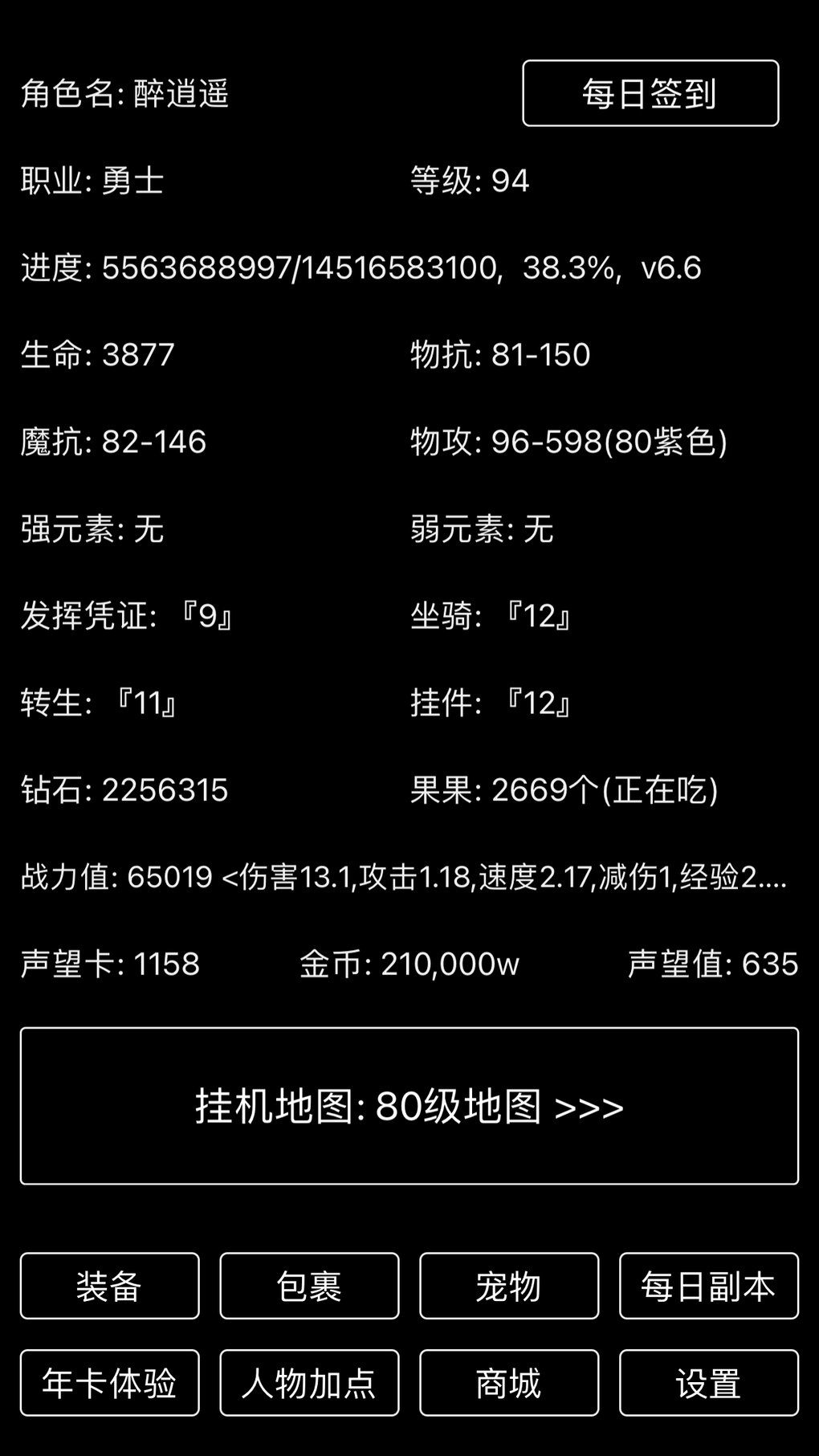The width and height of the screenshot is (819, 1456).
Task: Open the 设置 settings
Action: pos(708,1383)
